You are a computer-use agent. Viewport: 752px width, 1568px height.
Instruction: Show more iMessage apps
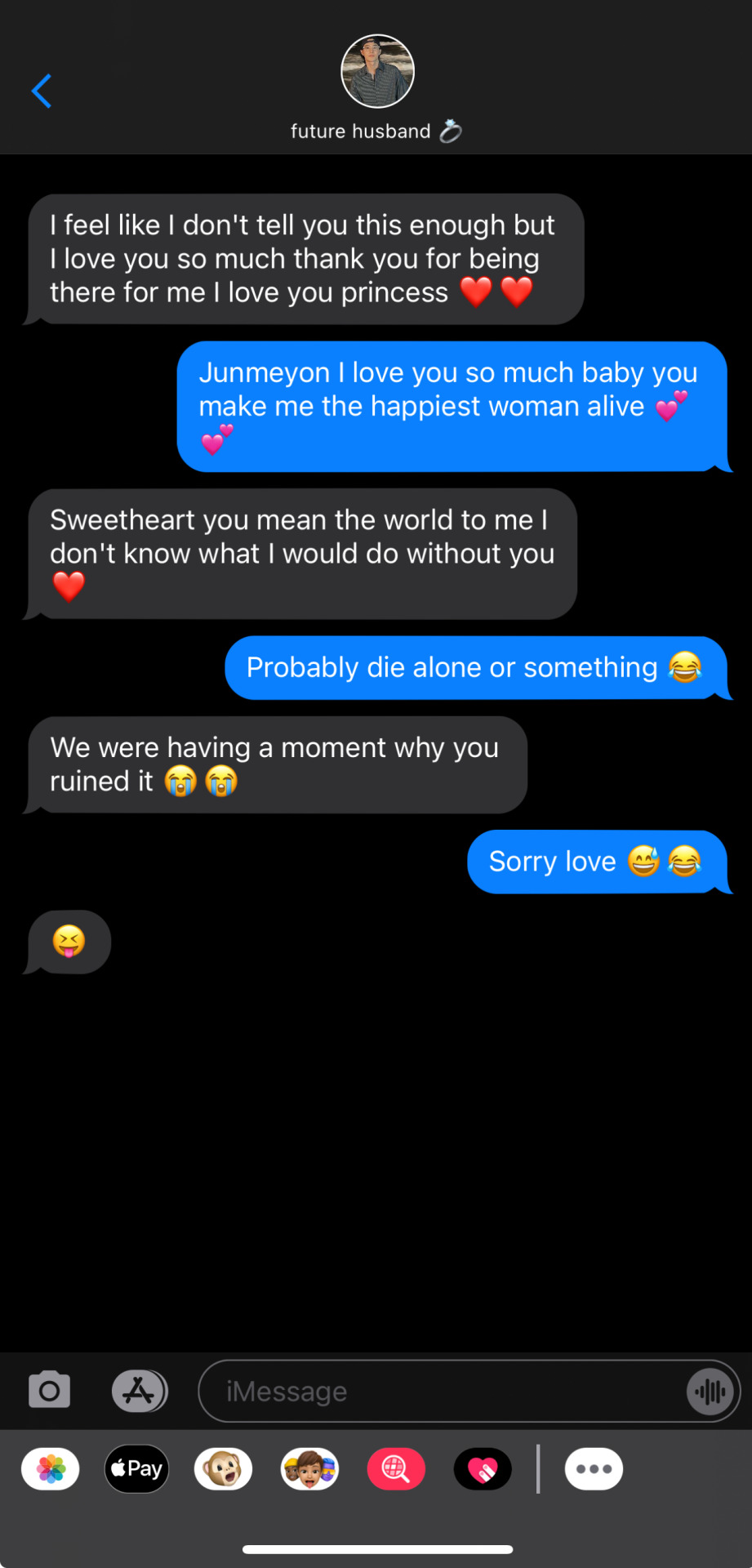[594, 1469]
